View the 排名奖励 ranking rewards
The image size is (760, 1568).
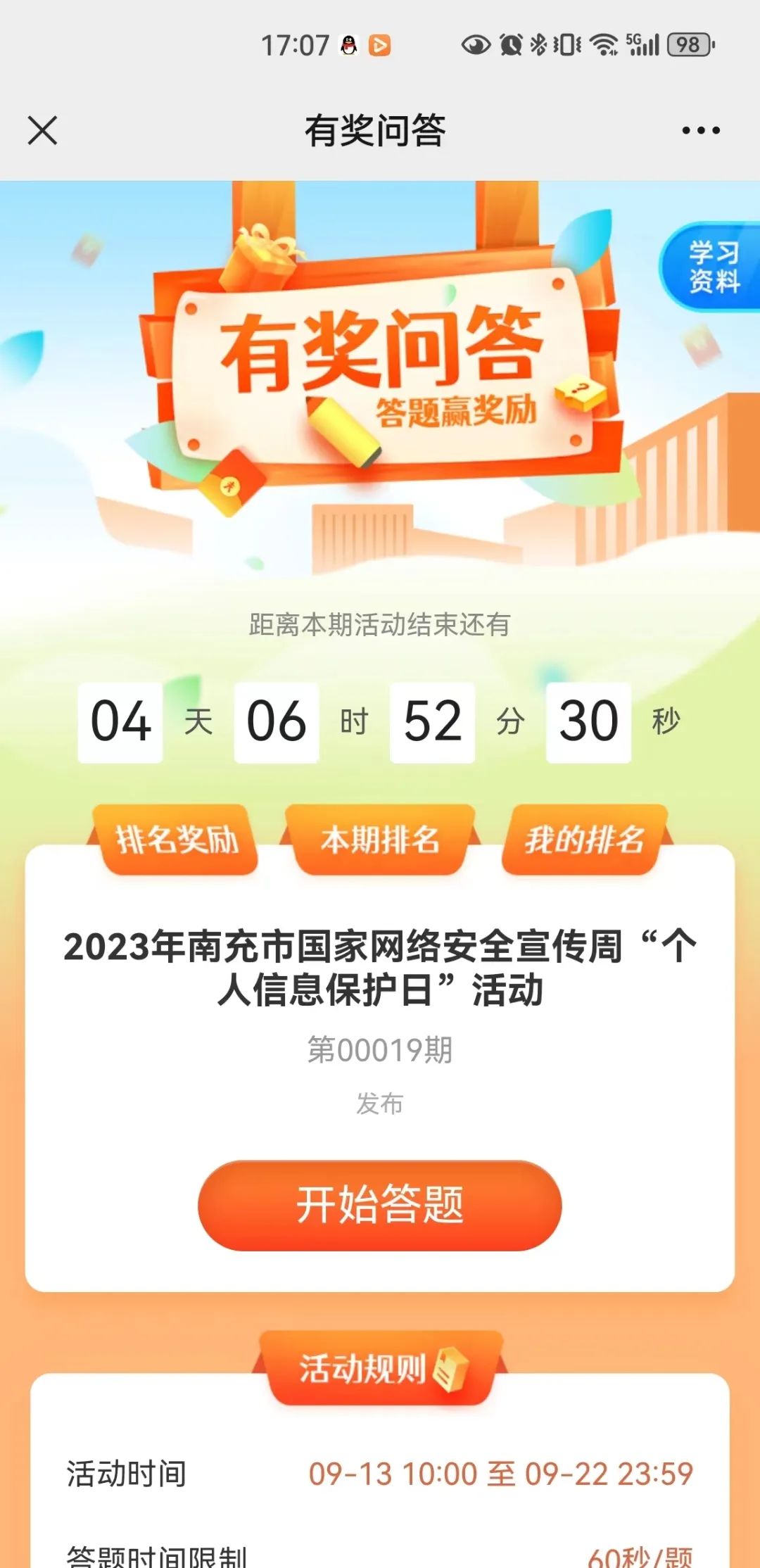[177, 840]
